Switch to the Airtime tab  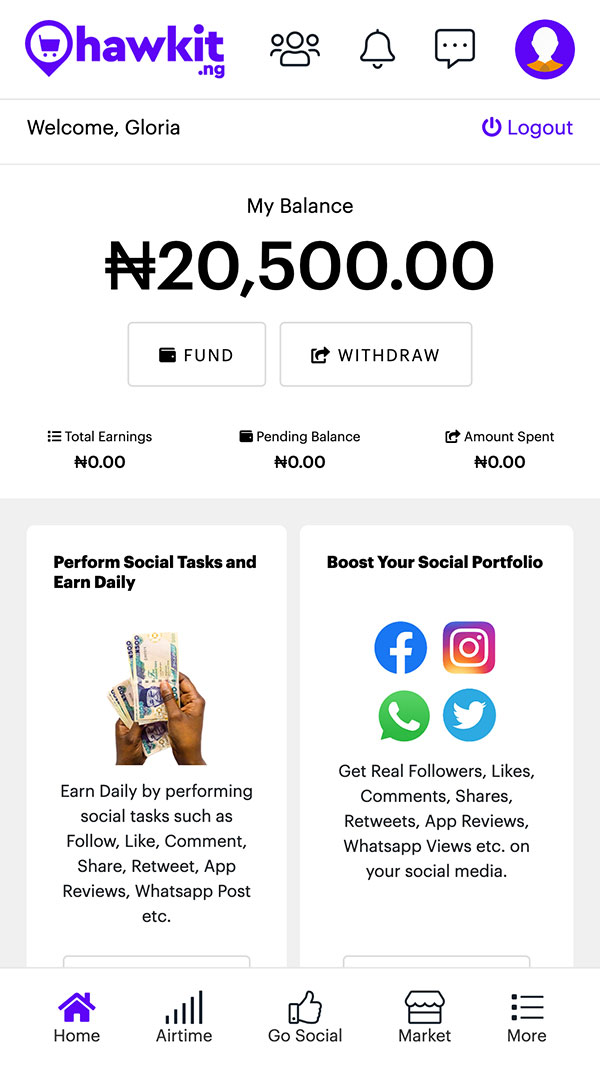coord(184,1017)
